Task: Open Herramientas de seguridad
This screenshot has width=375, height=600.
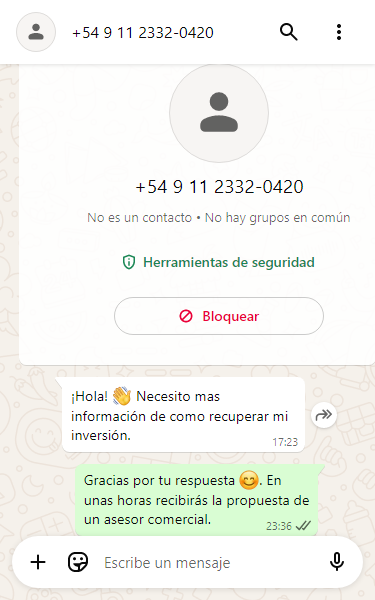Action: 218,262
